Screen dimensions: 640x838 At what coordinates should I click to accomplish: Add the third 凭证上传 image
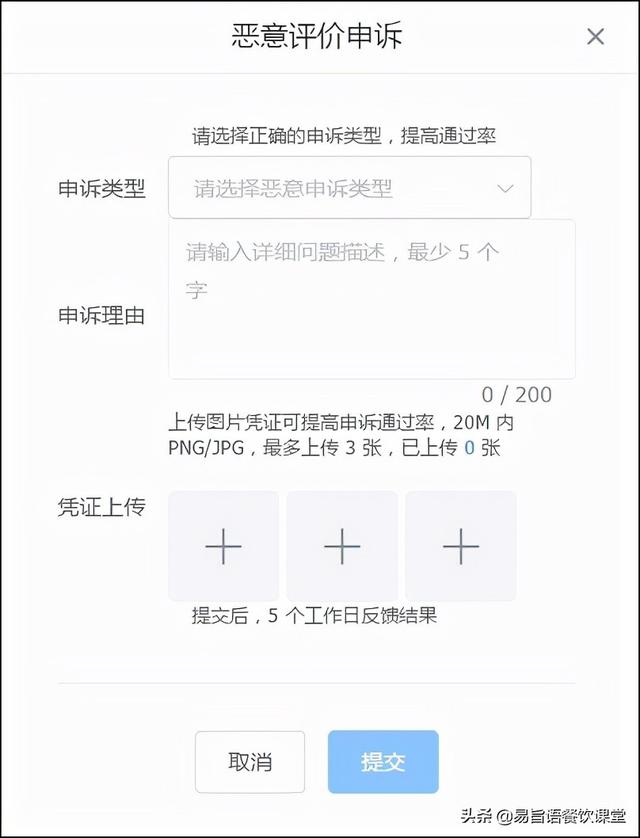(461, 546)
